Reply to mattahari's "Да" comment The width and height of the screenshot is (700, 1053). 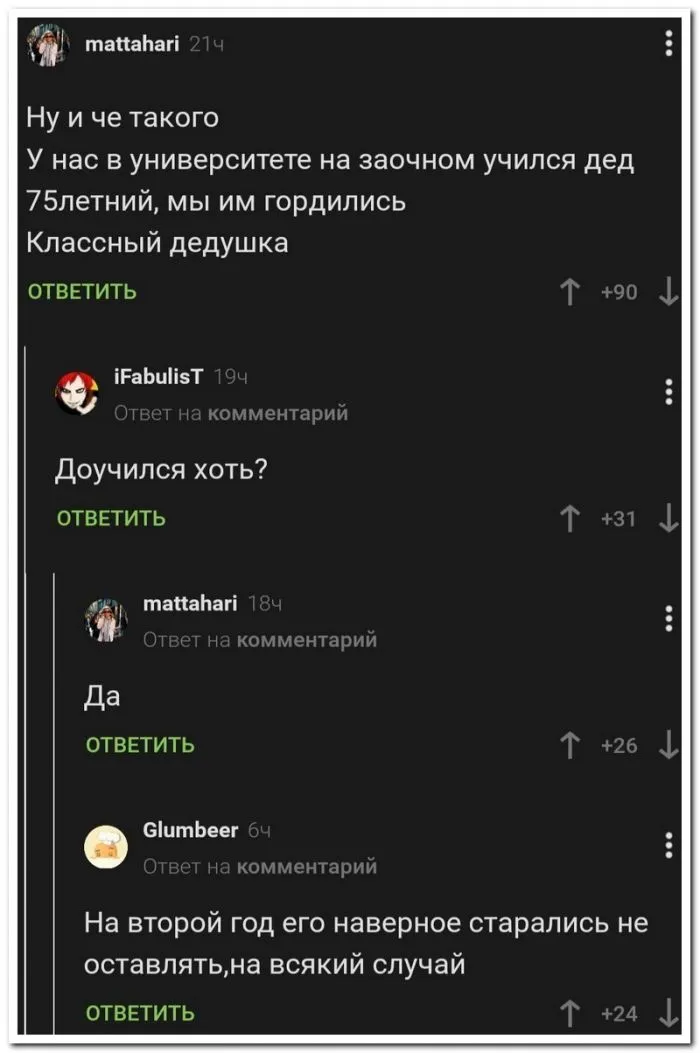pyautogui.click(x=140, y=745)
